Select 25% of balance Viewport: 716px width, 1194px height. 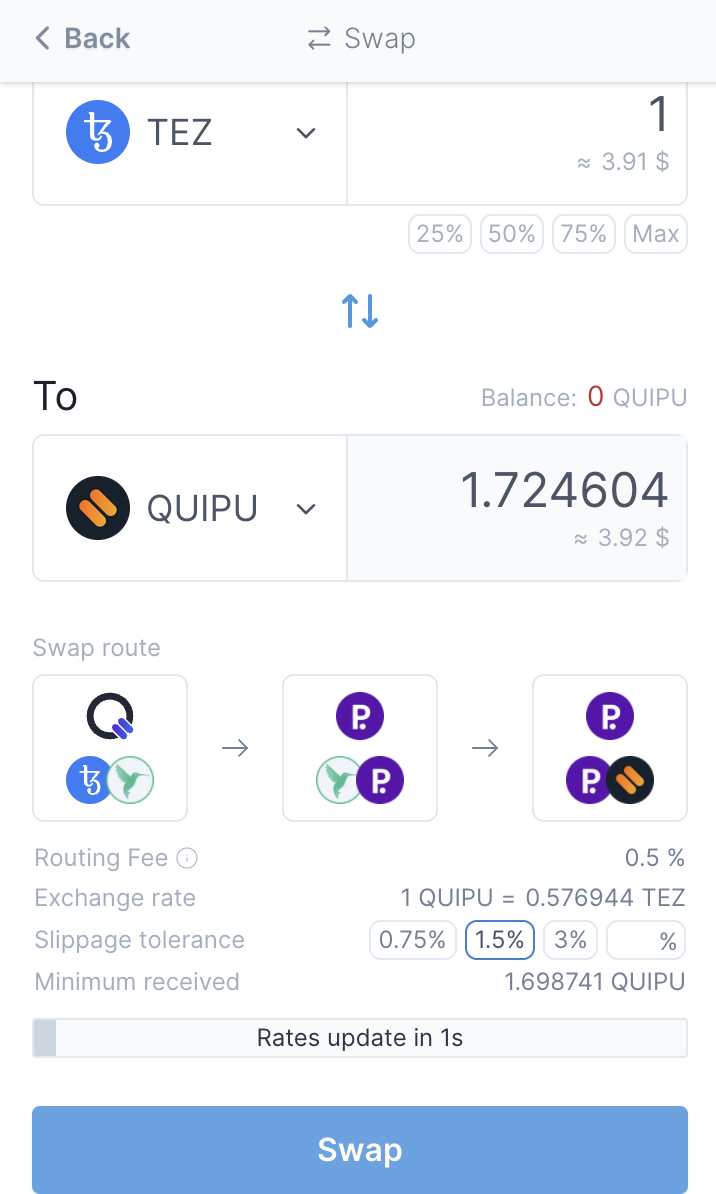pyautogui.click(x=440, y=234)
